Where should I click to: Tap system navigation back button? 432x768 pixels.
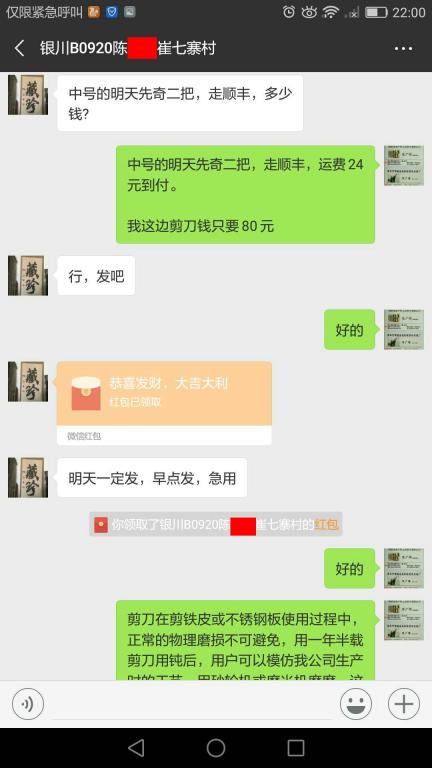(x=136, y=748)
